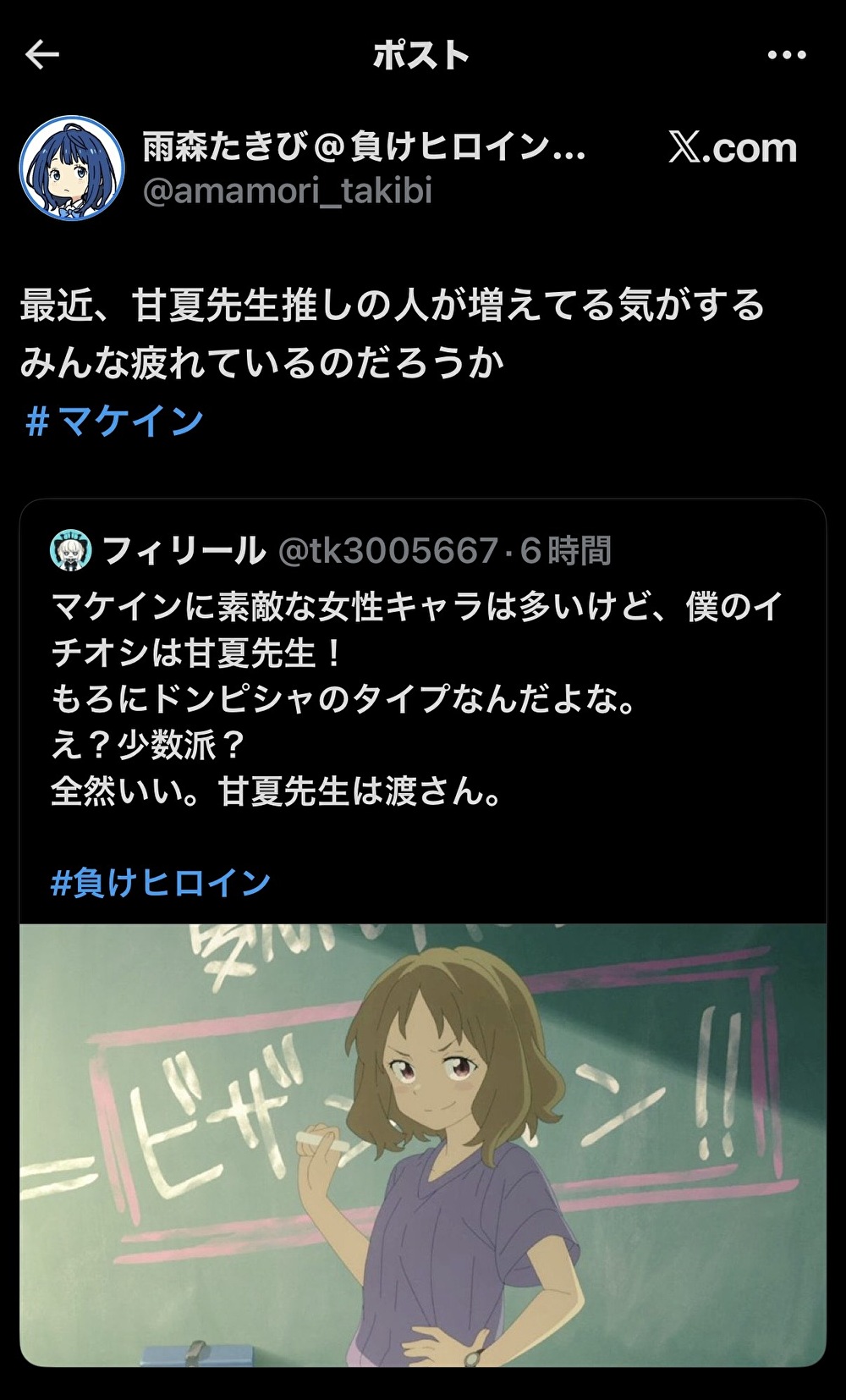846x1400 pixels.
Task: Open the #負けヒロイン hashtag
Action: pyautogui.click(x=161, y=883)
